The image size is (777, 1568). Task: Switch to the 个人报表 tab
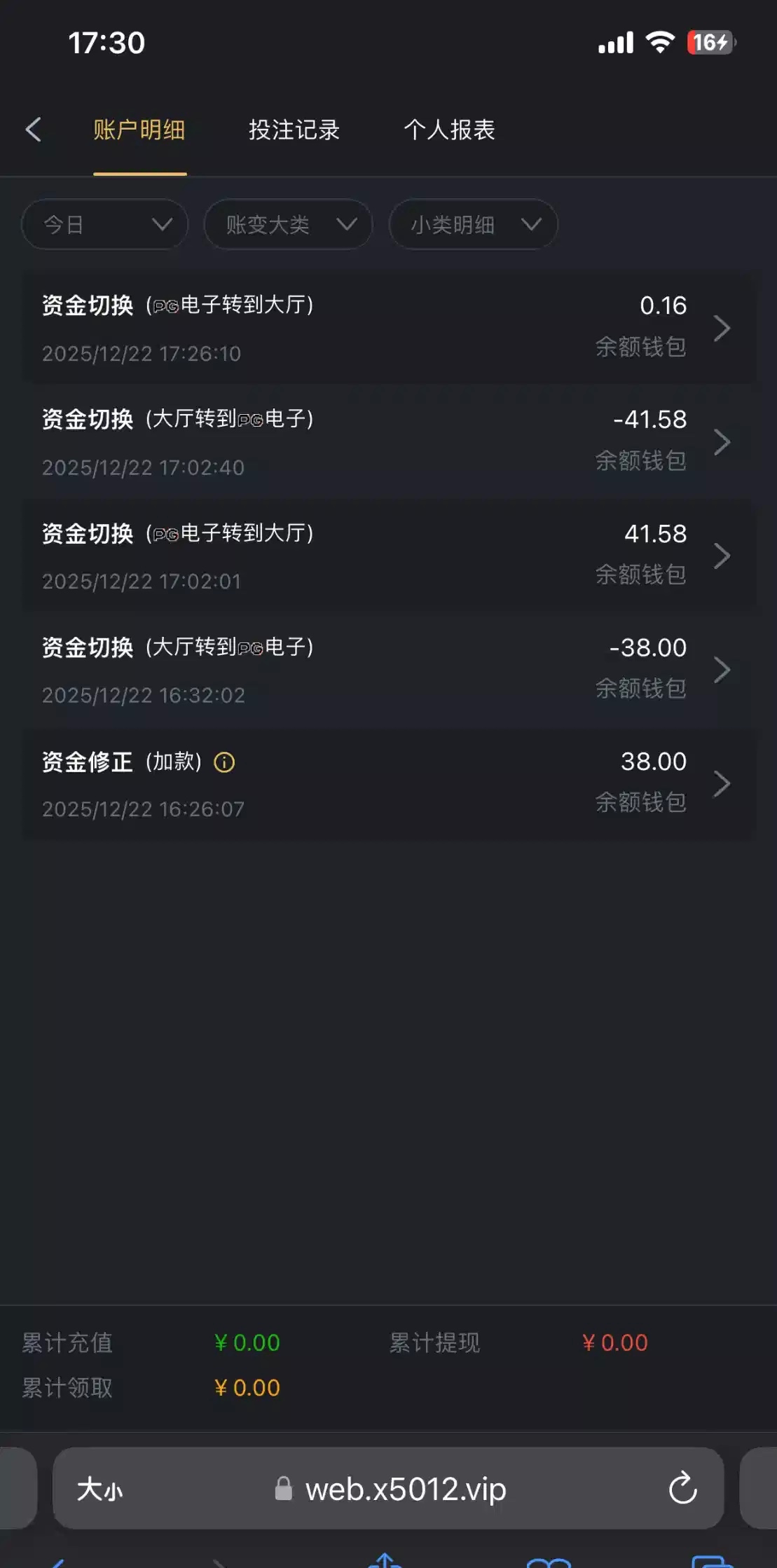coord(449,130)
